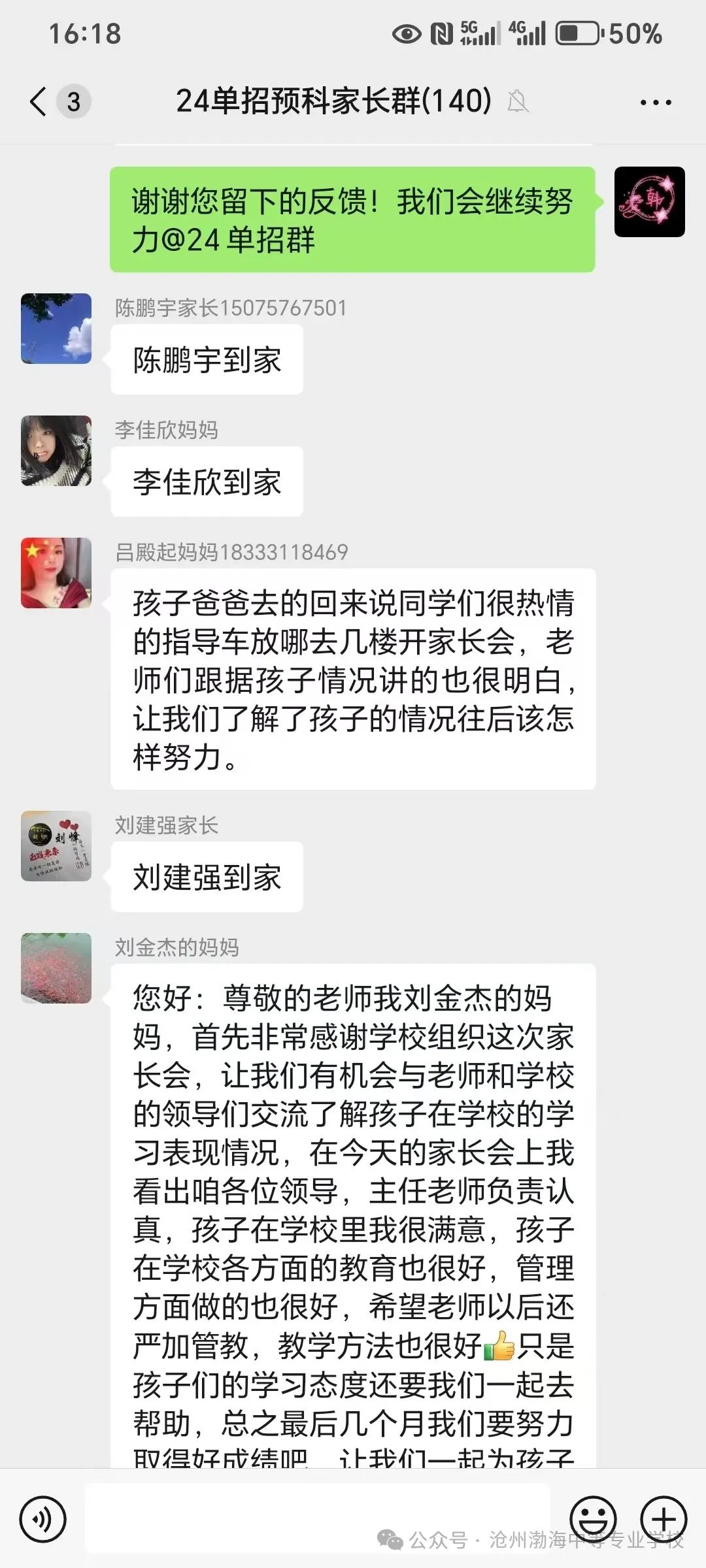Tap the message text field
The width and height of the screenshot is (706, 1568).
[318, 1518]
